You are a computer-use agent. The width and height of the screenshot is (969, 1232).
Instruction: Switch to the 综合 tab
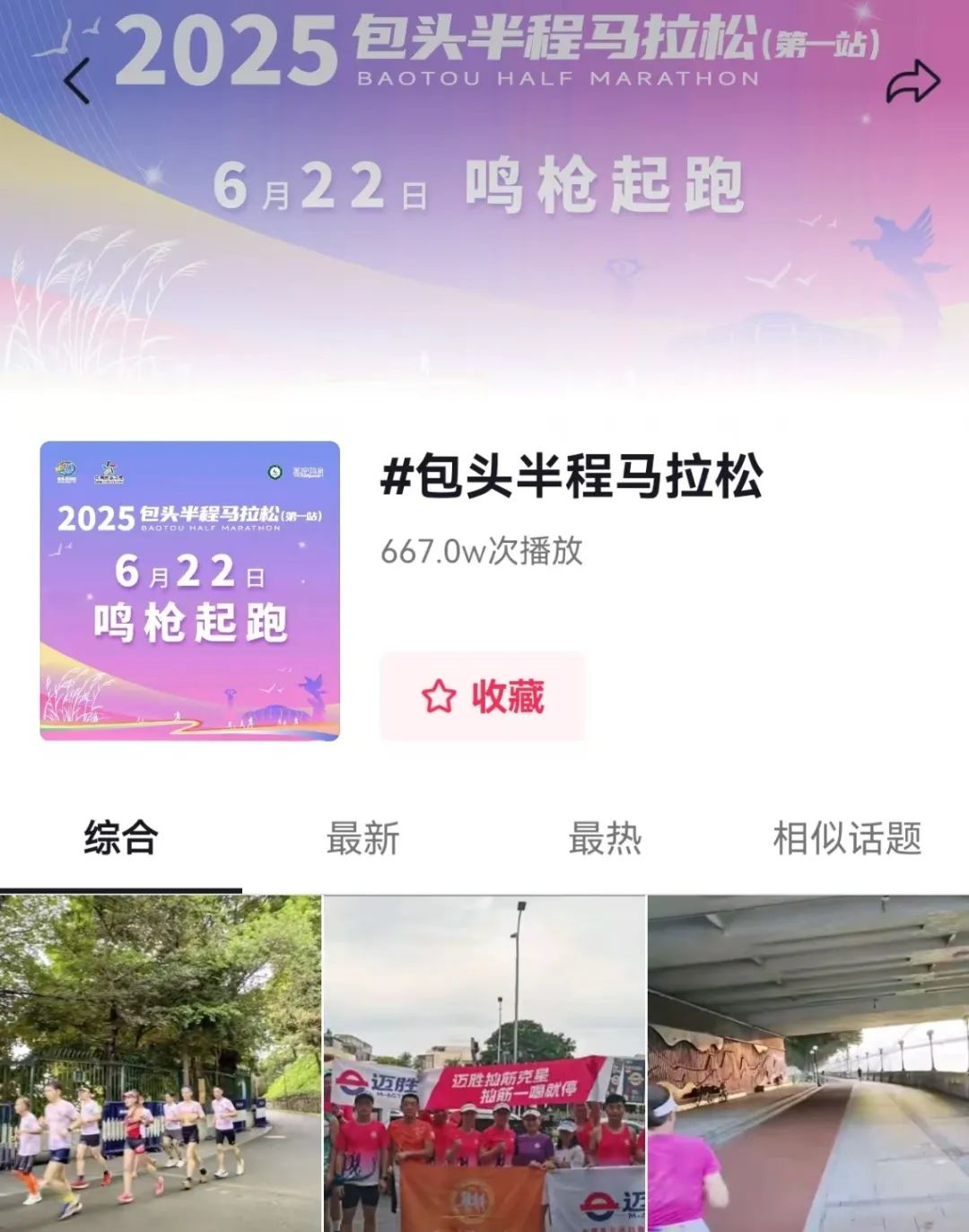coord(121,839)
